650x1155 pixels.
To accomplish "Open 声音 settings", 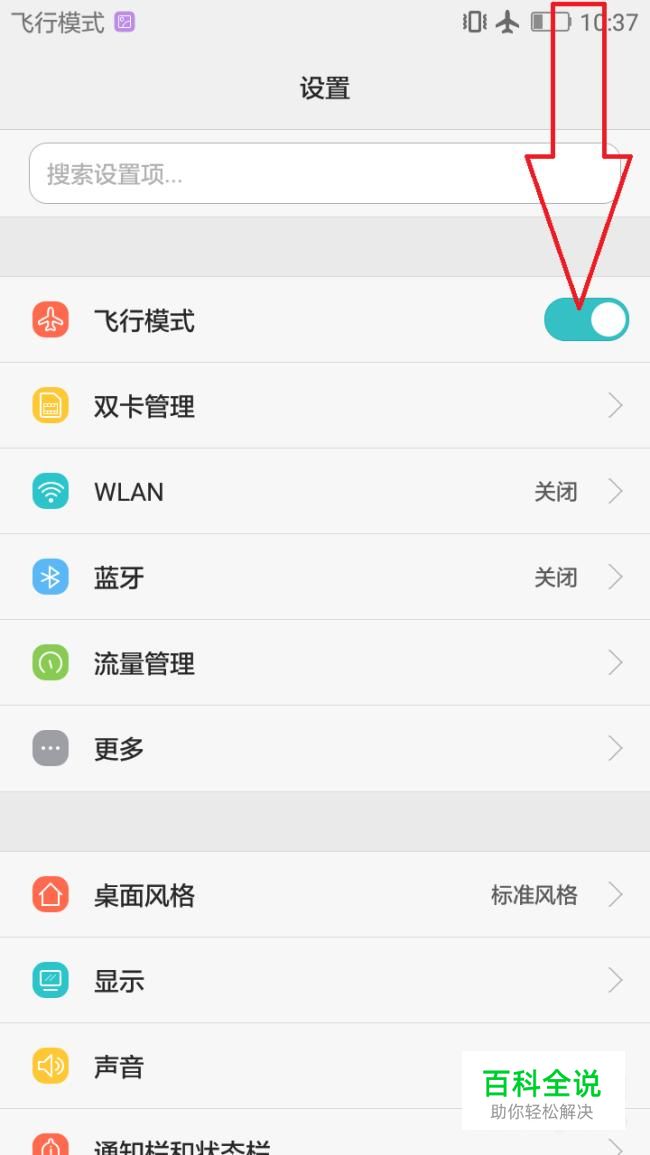I will click(x=325, y=1066).
